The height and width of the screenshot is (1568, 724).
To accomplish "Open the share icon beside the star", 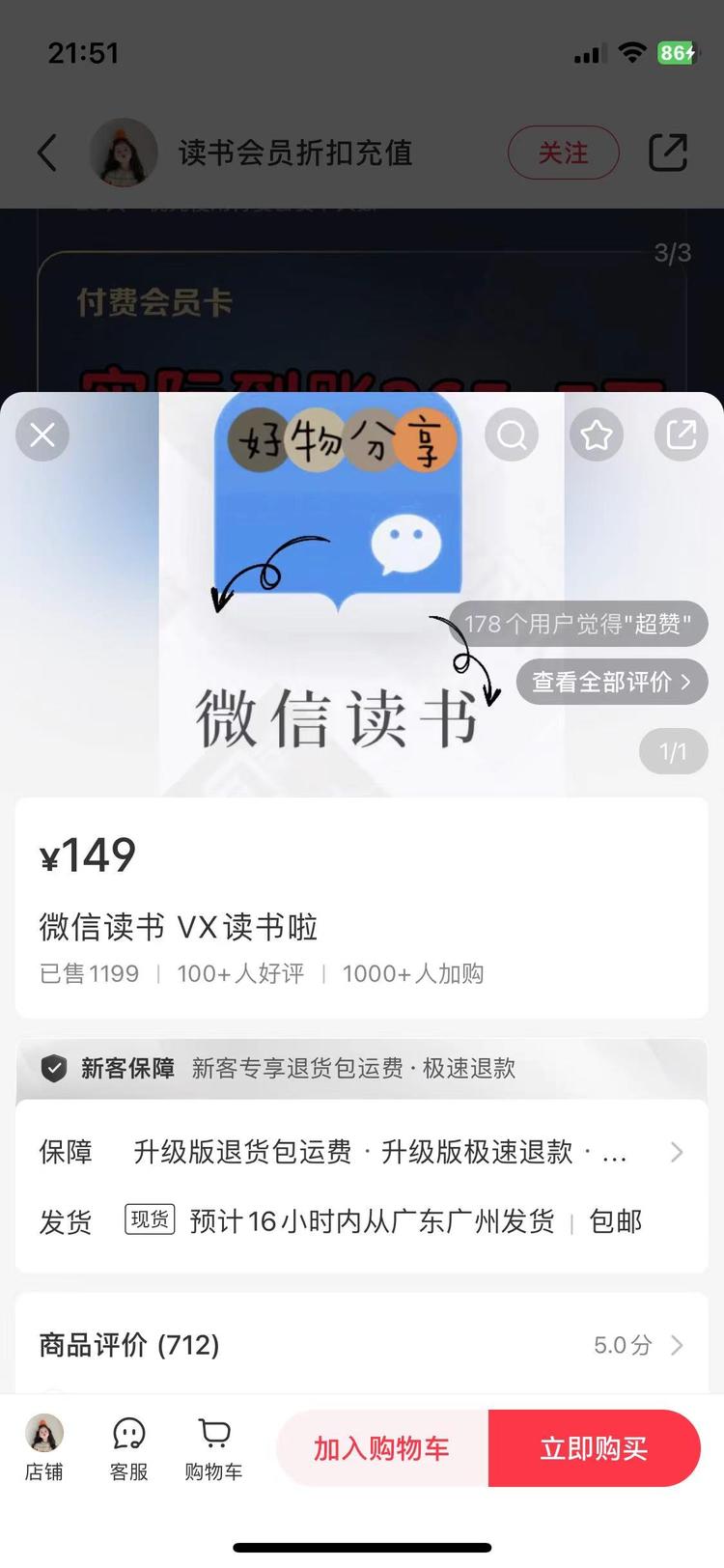I will [x=682, y=434].
